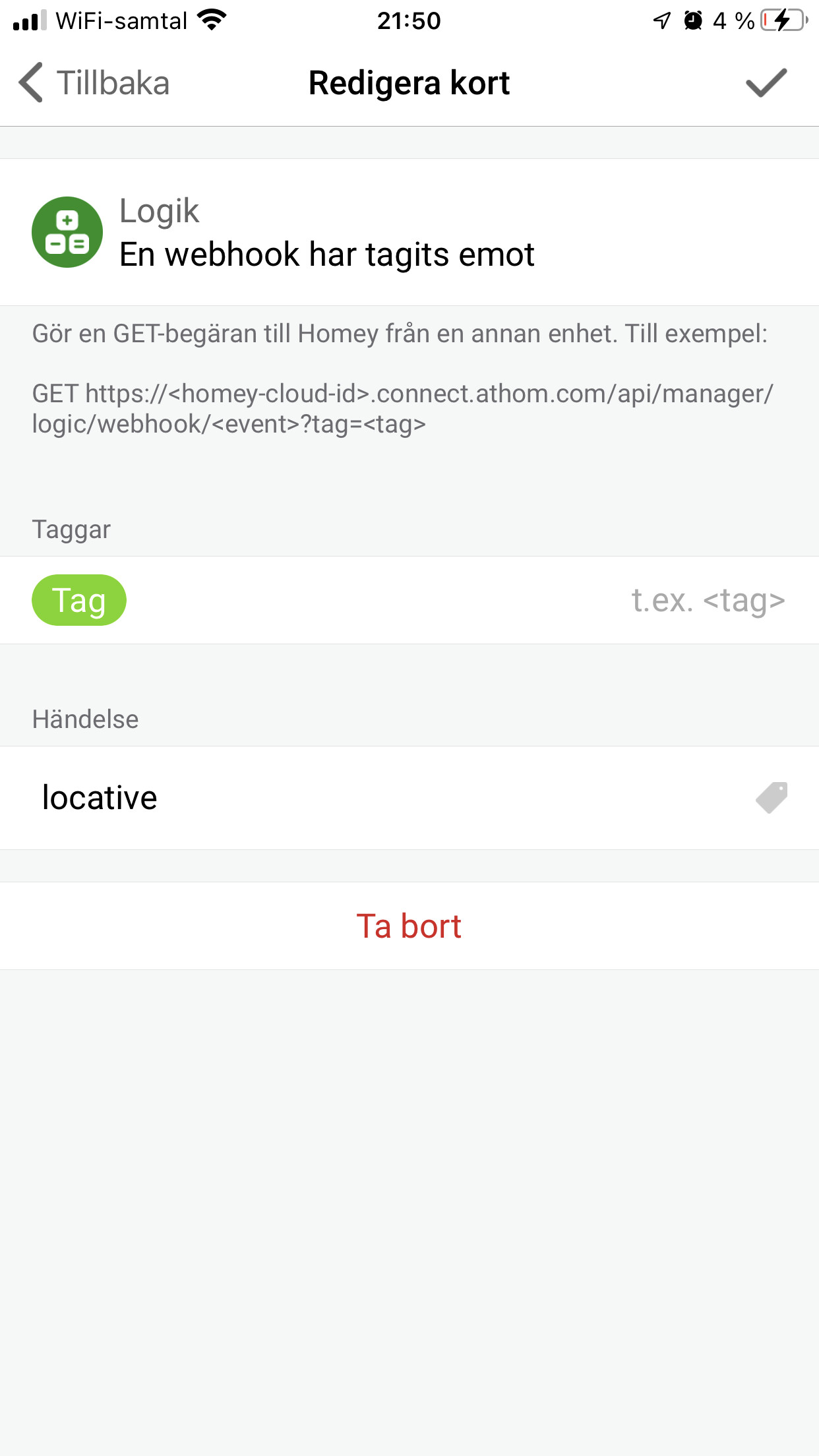Confirm edits with the checkmark
Screen dimensions: 819x1456
point(766,83)
